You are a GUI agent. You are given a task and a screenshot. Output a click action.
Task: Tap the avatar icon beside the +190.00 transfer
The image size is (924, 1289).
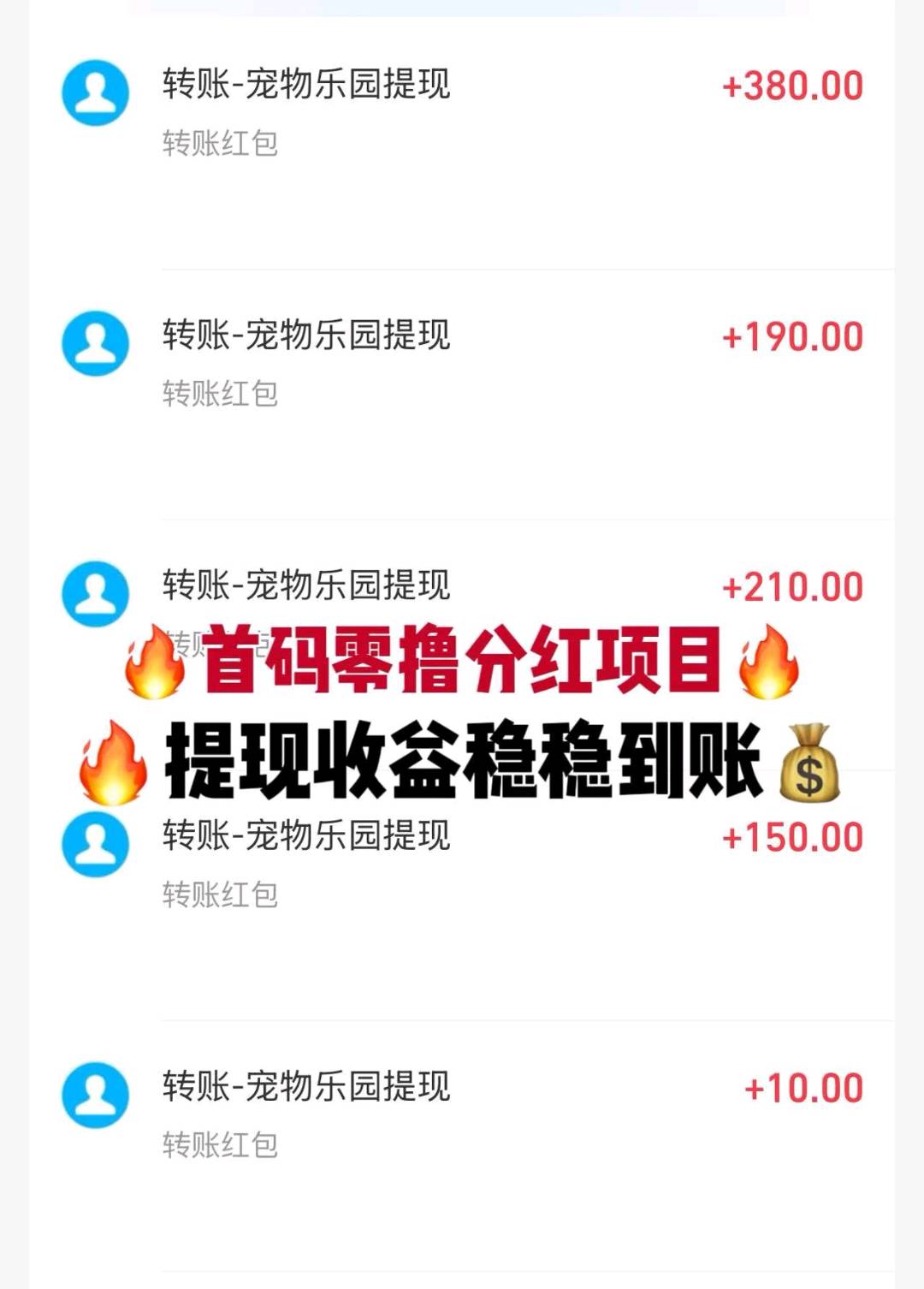click(94, 341)
